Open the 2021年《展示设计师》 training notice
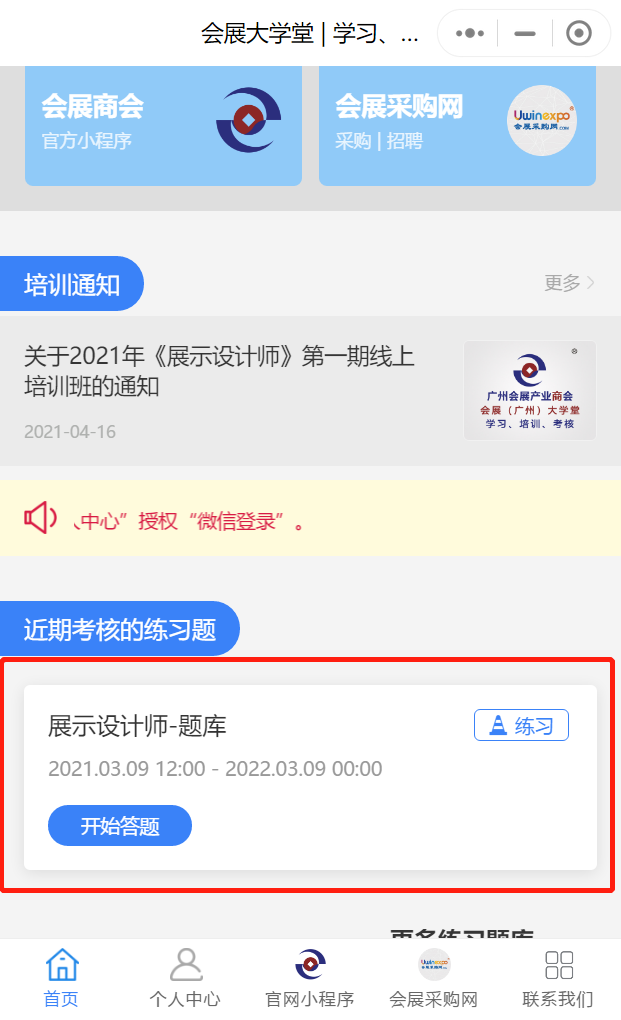Screen dimensions: 621x1020 click(310, 391)
